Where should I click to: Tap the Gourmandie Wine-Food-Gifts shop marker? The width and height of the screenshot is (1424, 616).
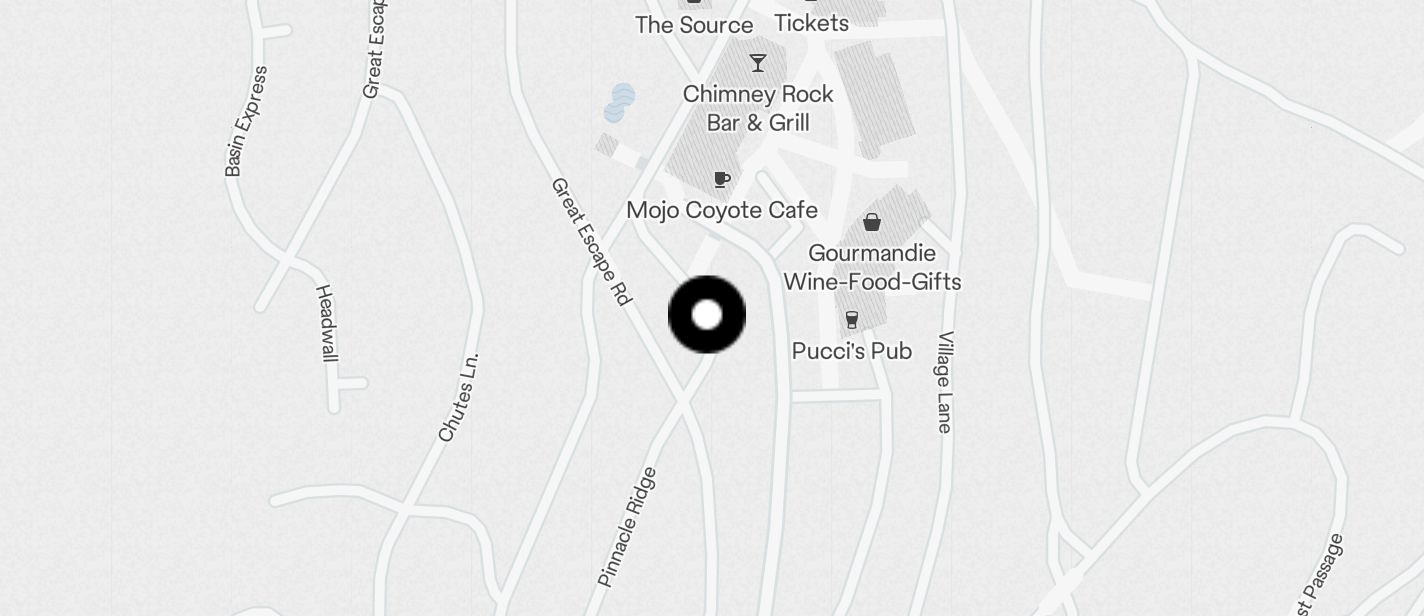872,222
